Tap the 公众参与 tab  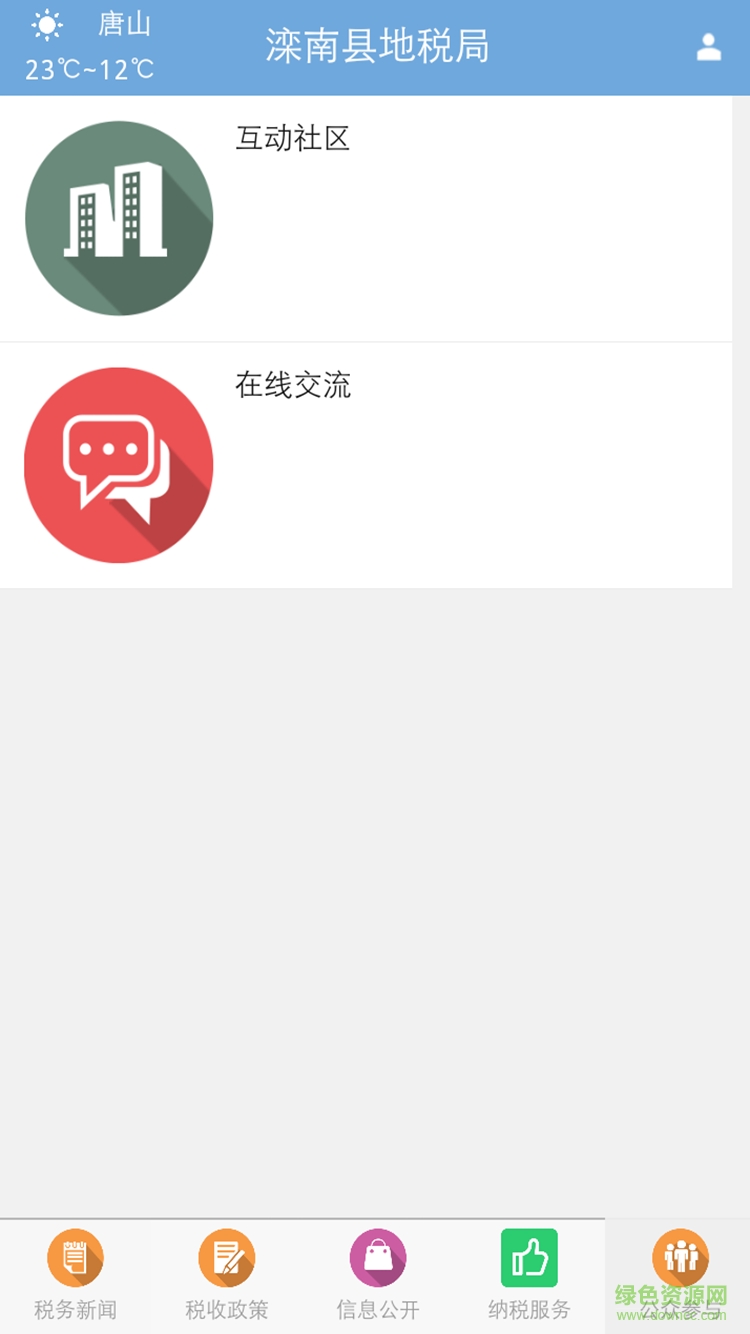tap(680, 1275)
